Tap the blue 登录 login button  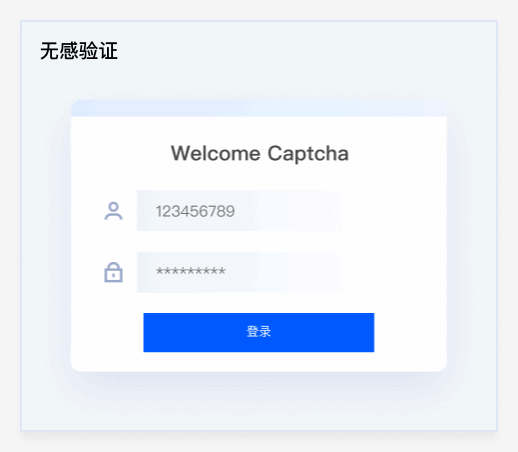coord(259,332)
